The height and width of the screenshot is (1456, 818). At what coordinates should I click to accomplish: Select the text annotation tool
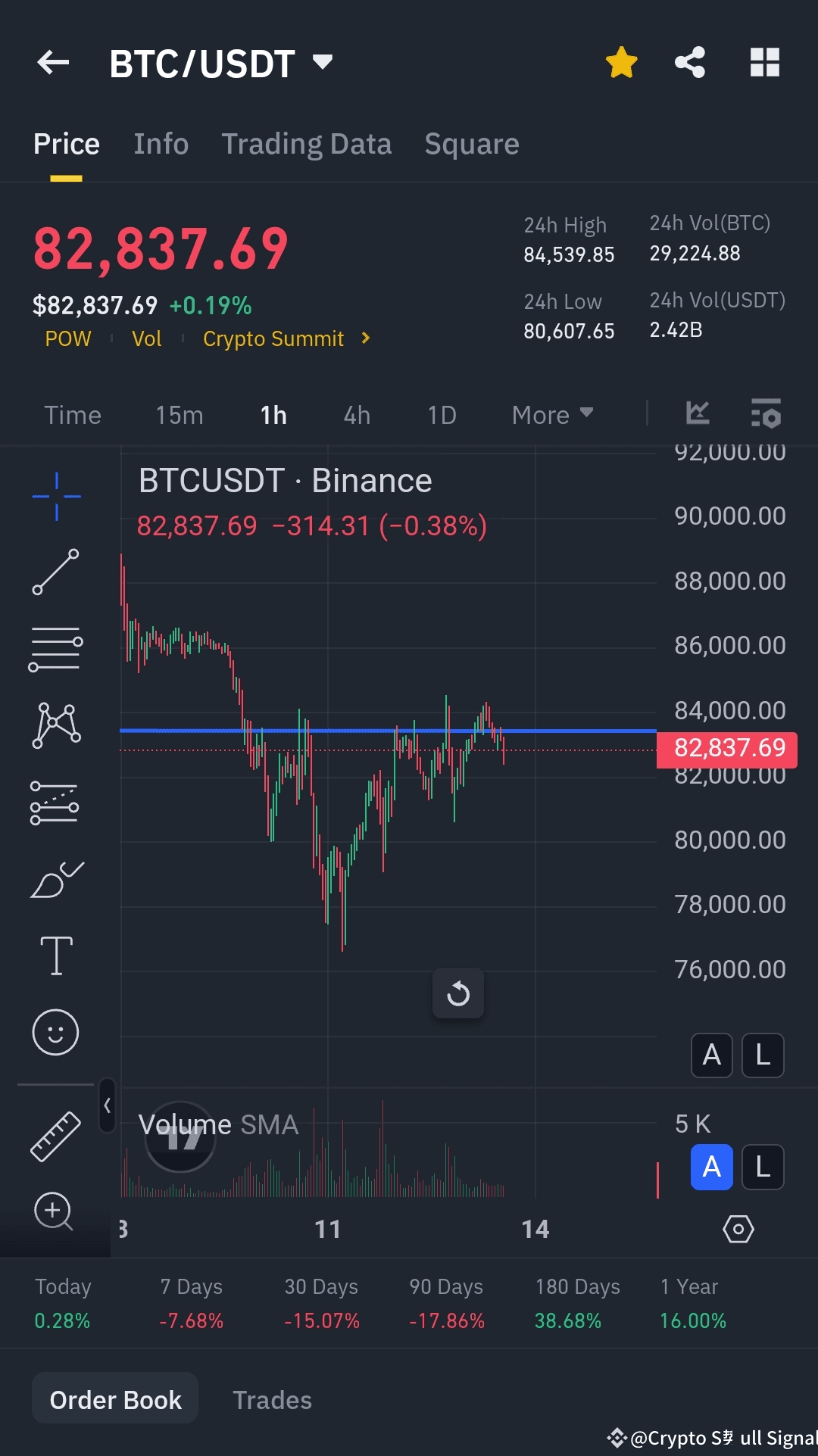tap(55, 956)
